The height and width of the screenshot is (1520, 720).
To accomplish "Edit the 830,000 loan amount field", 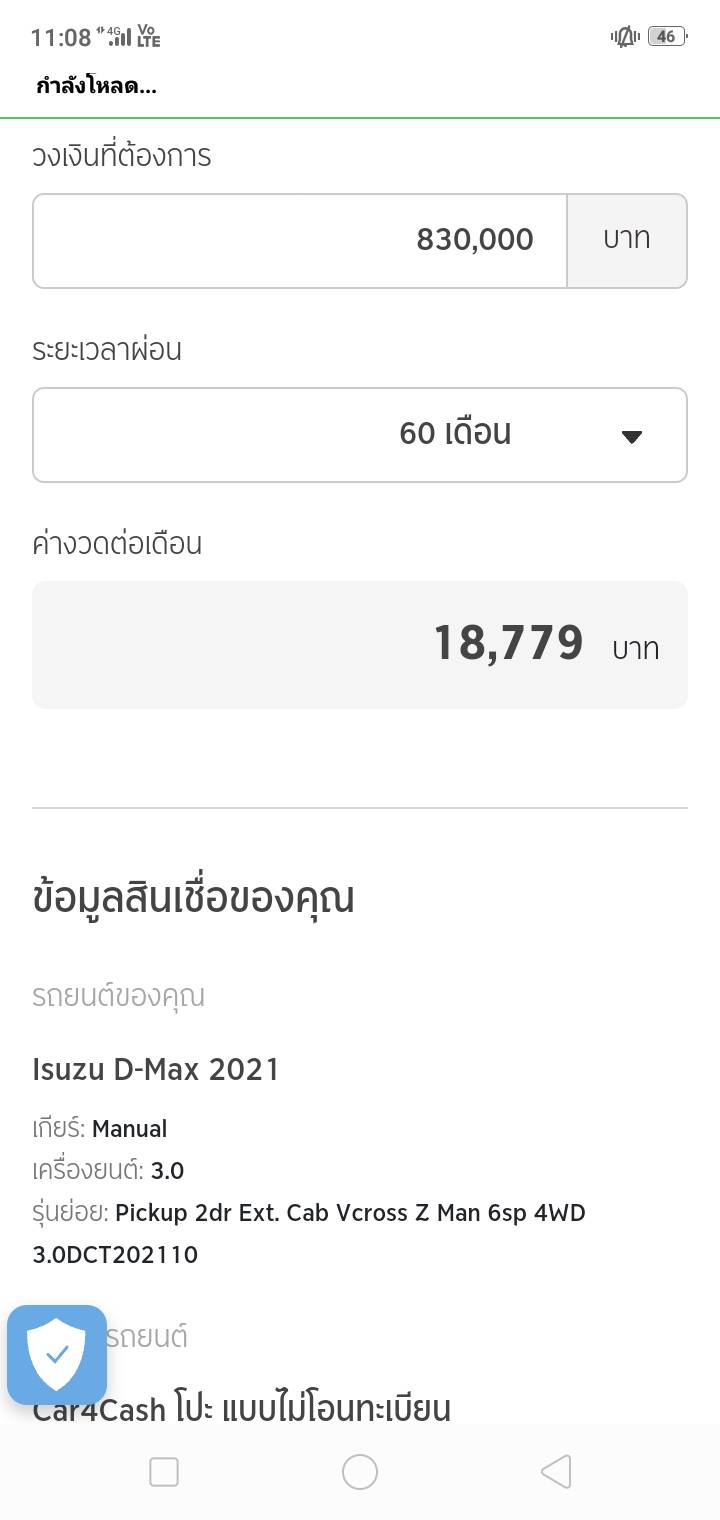I will coord(300,240).
